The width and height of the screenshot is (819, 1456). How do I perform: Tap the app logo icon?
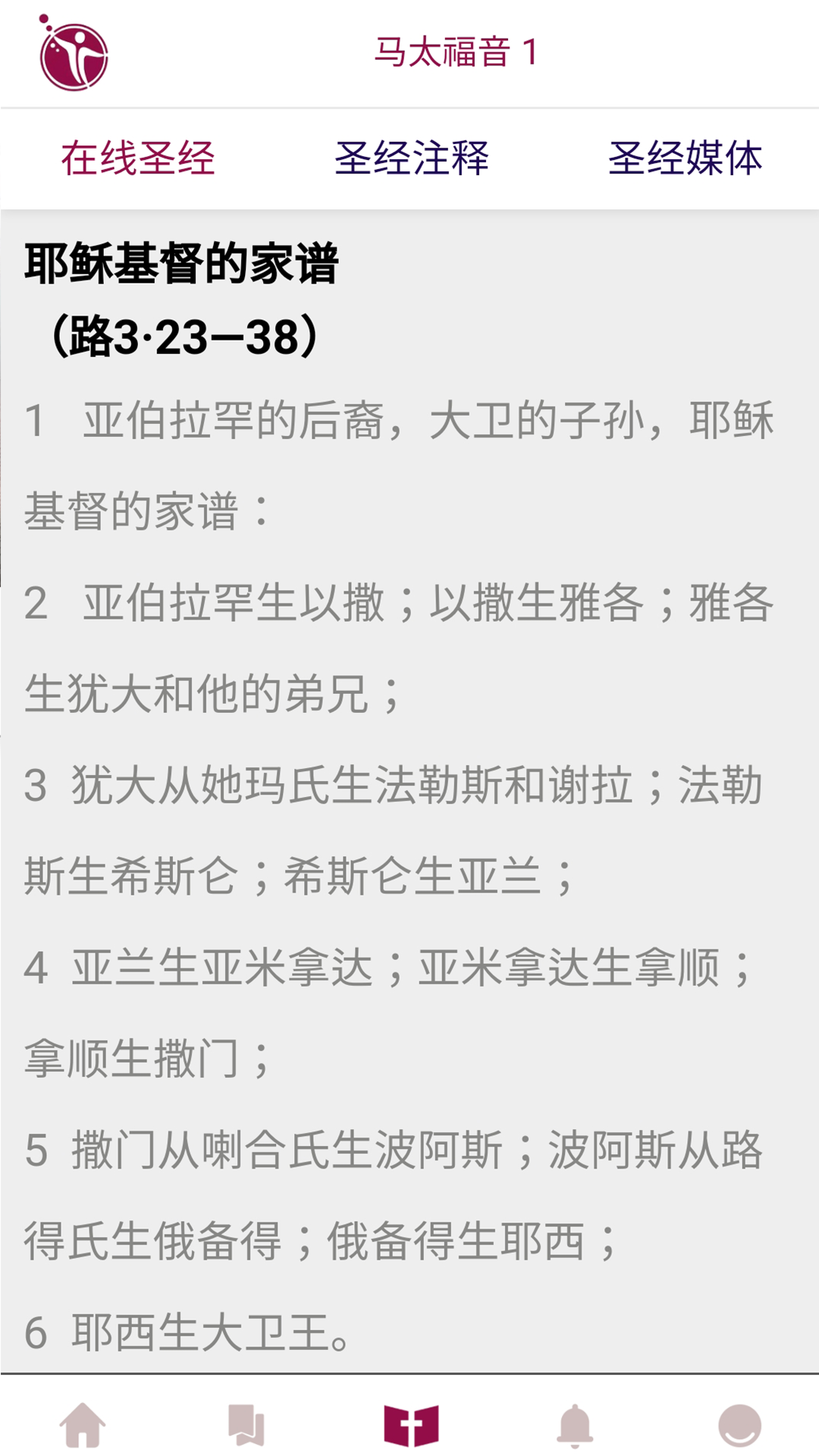(74, 54)
